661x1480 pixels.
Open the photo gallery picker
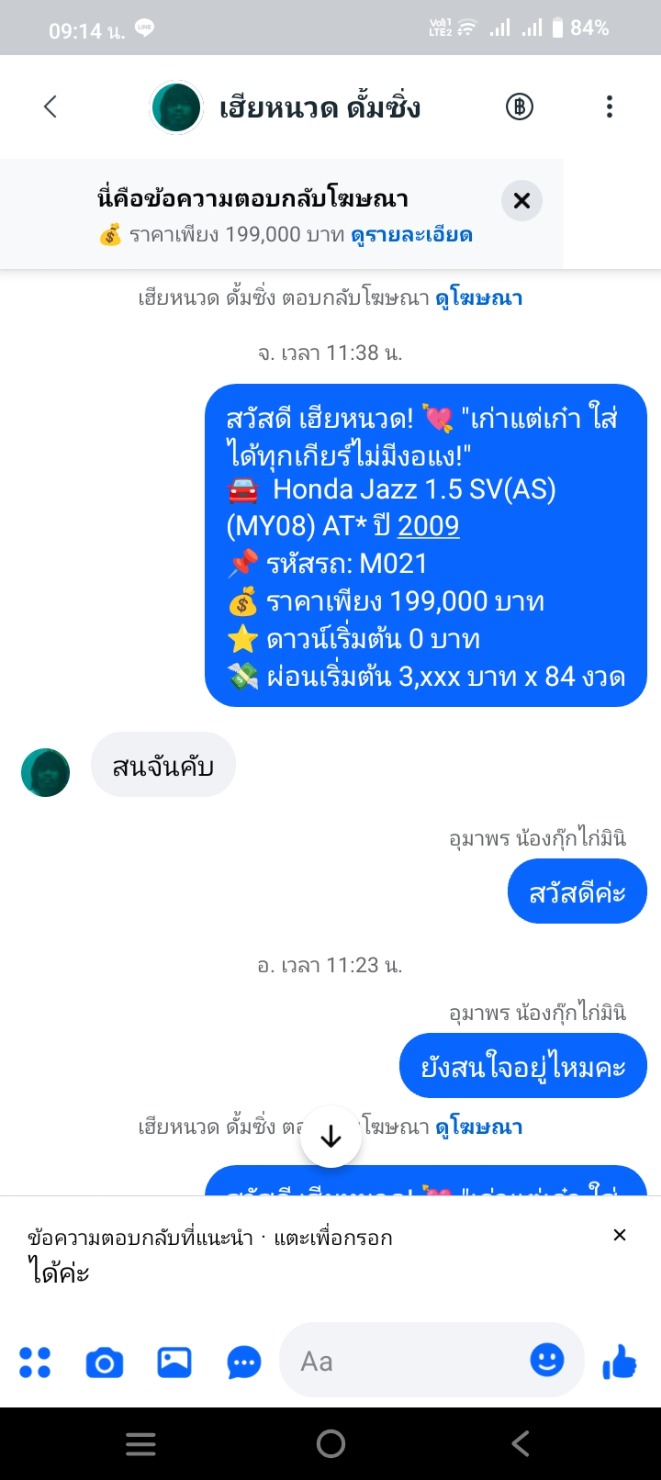[x=174, y=1362]
